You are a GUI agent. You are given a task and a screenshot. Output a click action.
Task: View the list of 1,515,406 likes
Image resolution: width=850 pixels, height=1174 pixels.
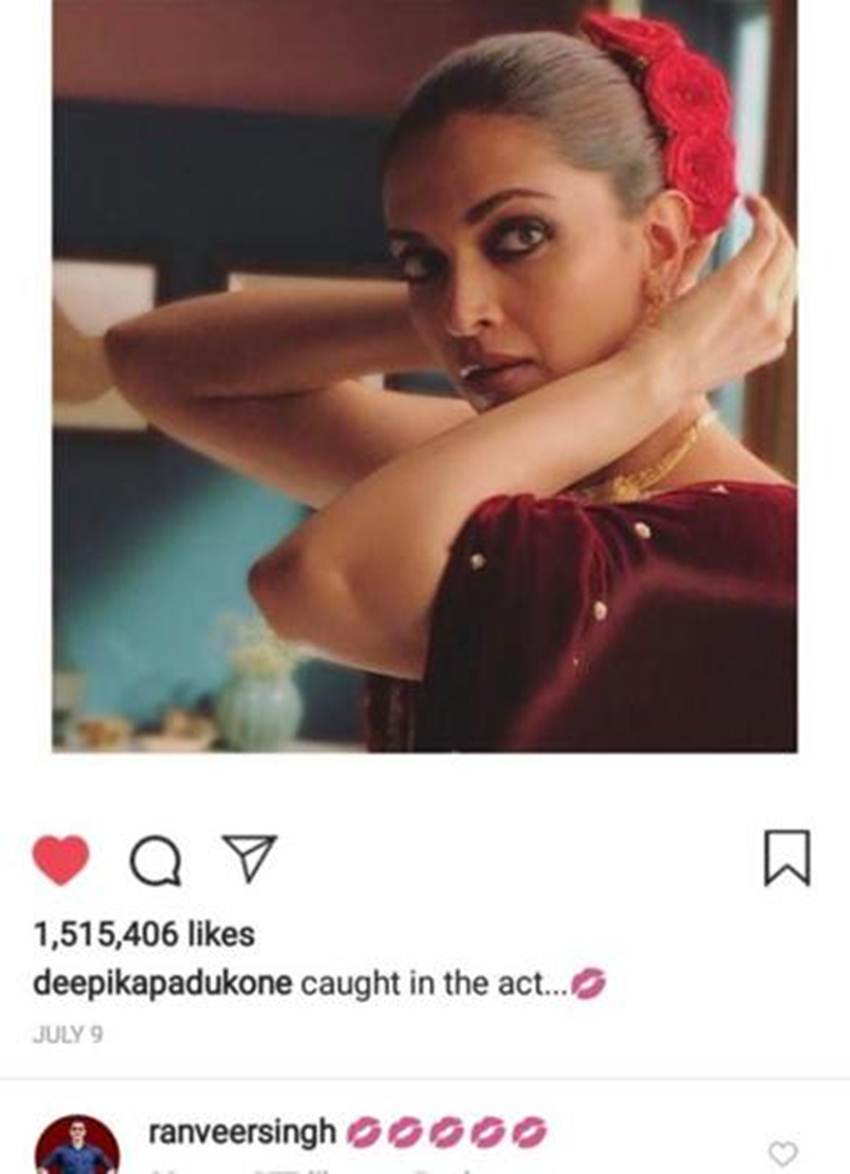[144, 935]
